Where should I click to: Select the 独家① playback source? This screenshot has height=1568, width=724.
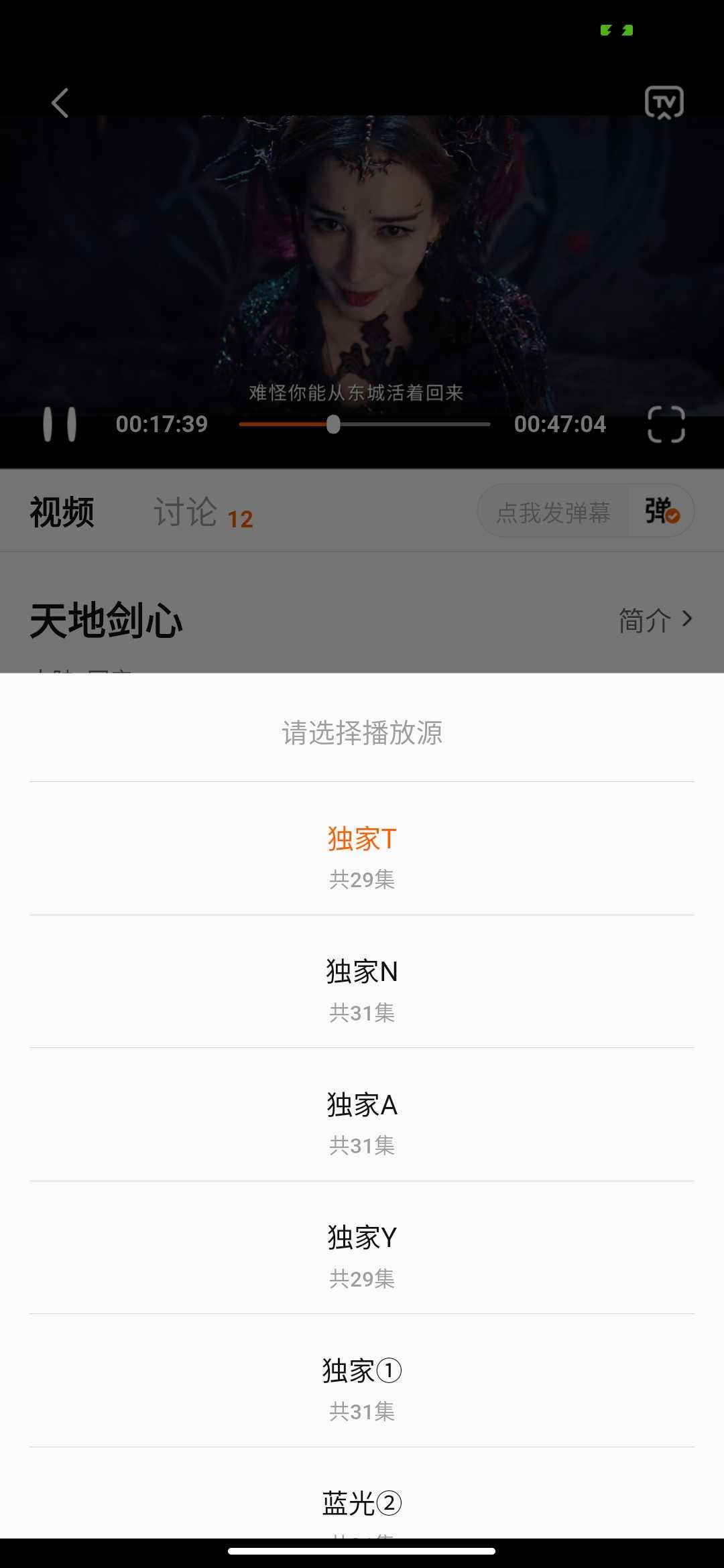[x=362, y=1382]
